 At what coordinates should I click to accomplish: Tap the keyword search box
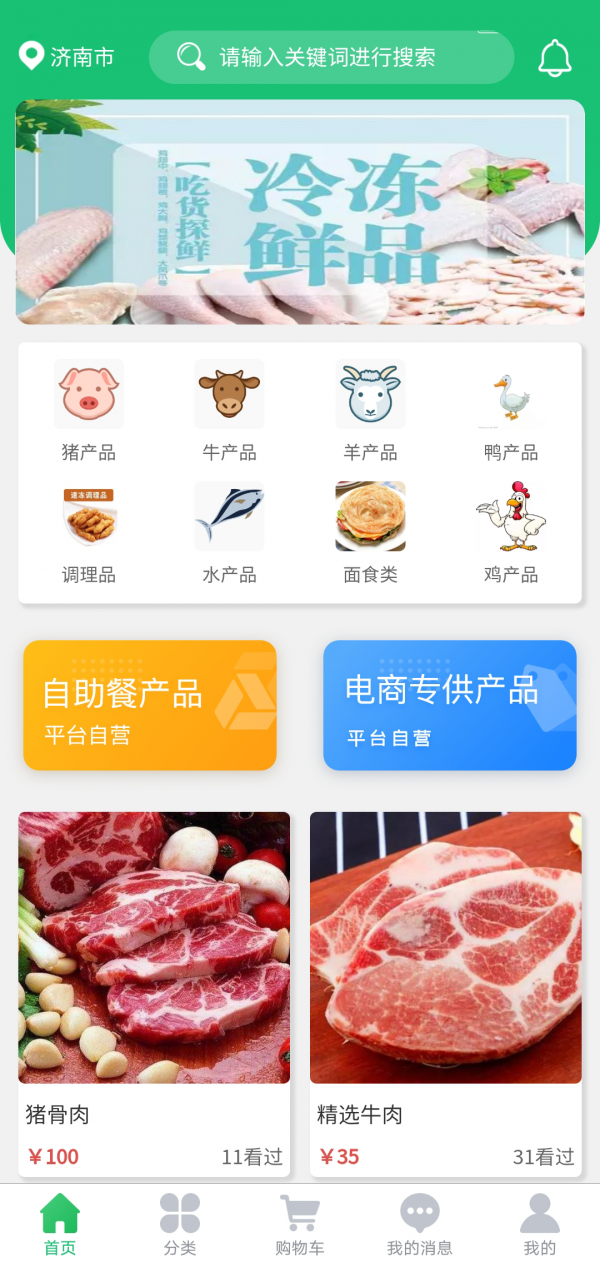click(x=330, y=57)
